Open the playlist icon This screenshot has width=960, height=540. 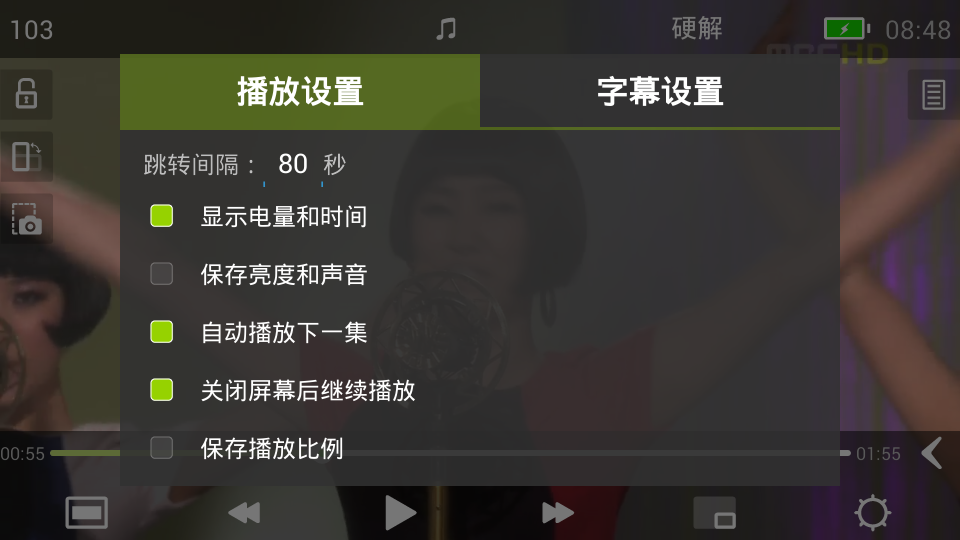coord(933,95)
